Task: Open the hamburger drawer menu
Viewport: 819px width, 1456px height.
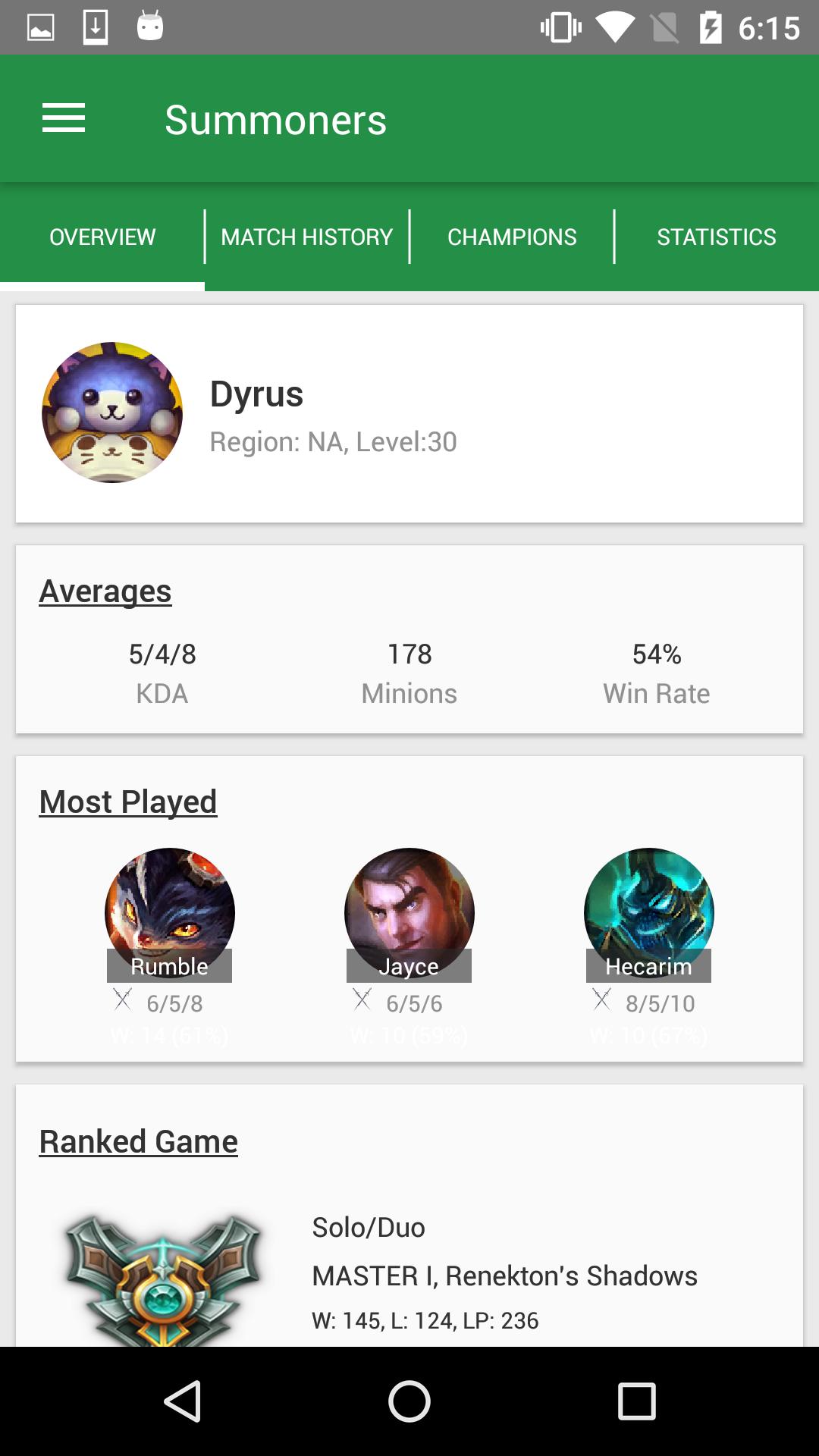Action: pyautogui.click(x=64, y=119)
